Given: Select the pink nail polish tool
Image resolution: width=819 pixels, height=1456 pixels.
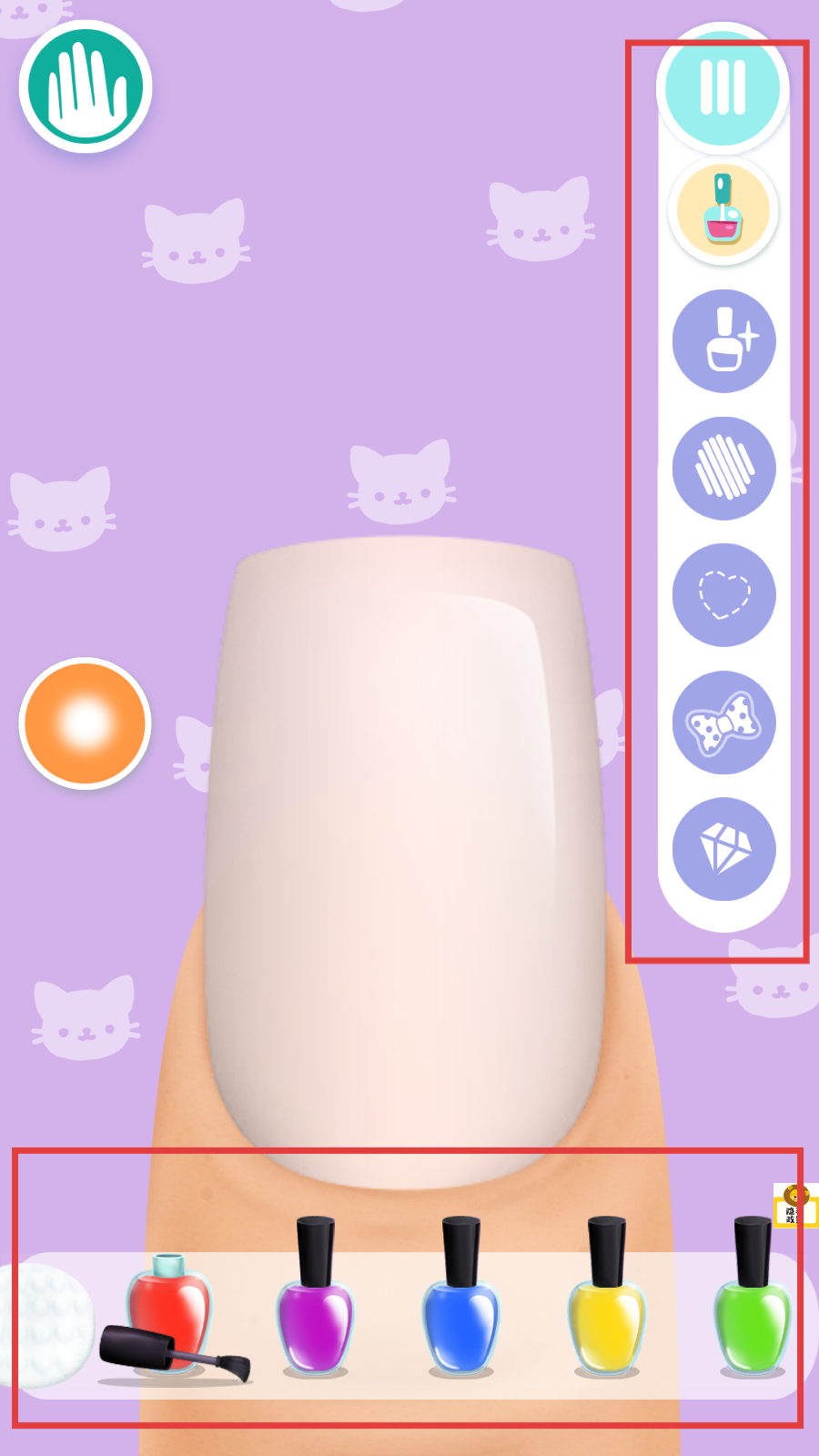Looking at the screenshot, I should [x=723, y=211].
